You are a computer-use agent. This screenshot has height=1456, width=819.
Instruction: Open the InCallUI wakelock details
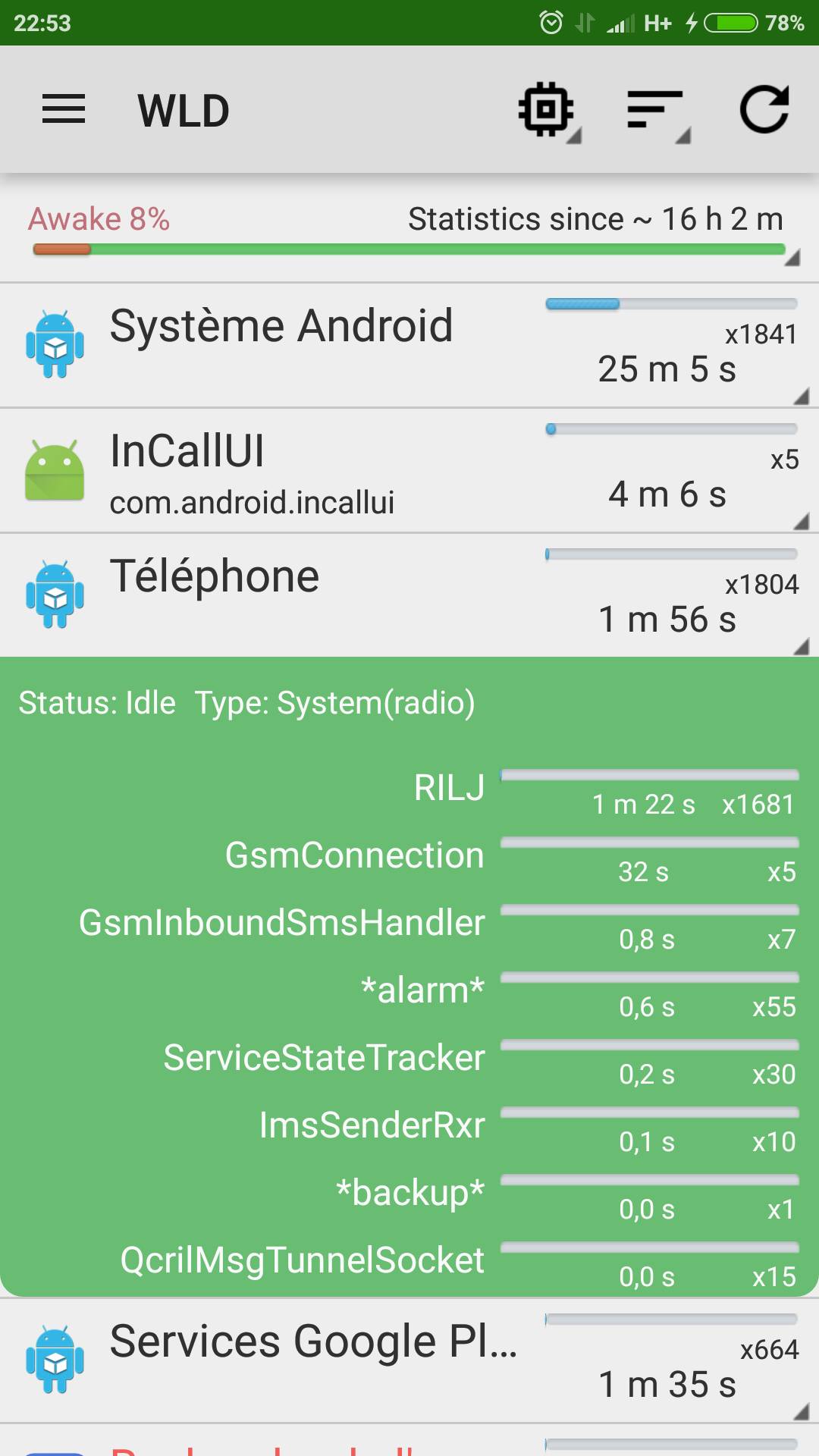[x=409, y=471]
